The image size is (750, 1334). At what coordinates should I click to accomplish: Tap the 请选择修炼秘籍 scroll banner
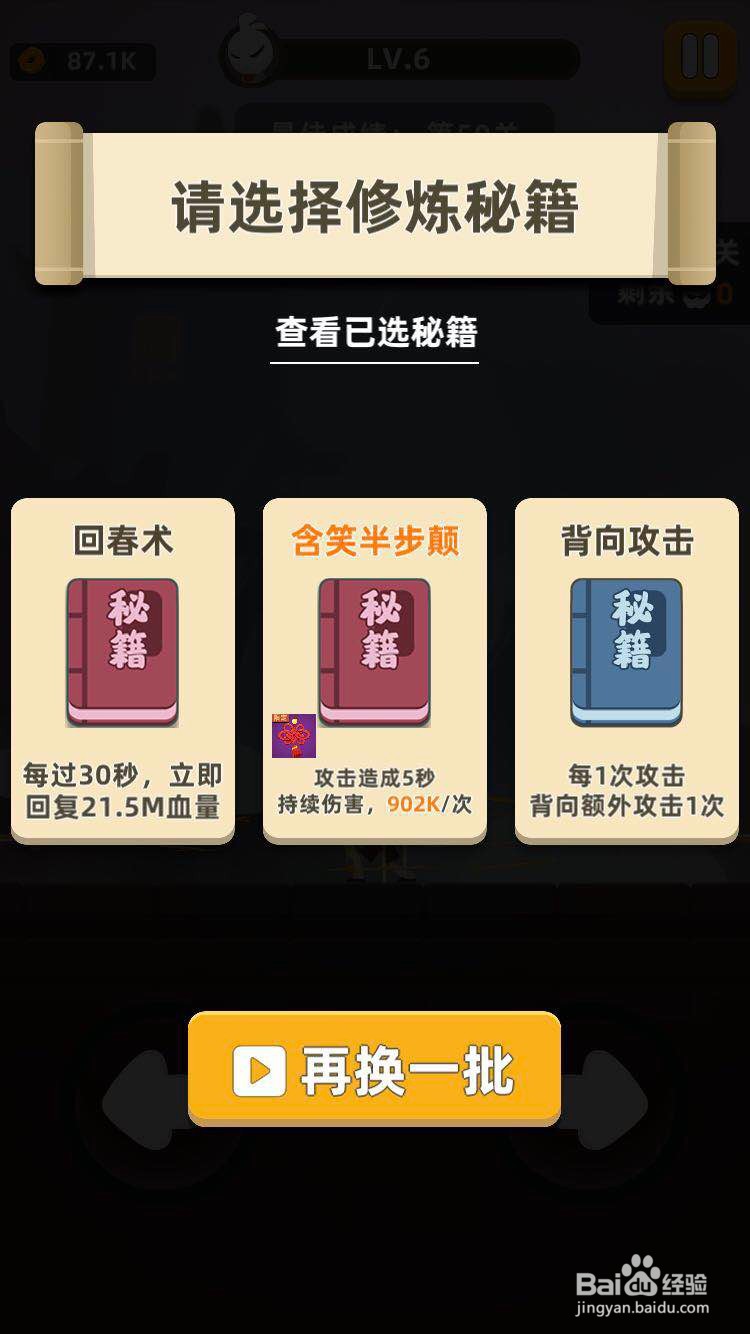tap(374, 200)
